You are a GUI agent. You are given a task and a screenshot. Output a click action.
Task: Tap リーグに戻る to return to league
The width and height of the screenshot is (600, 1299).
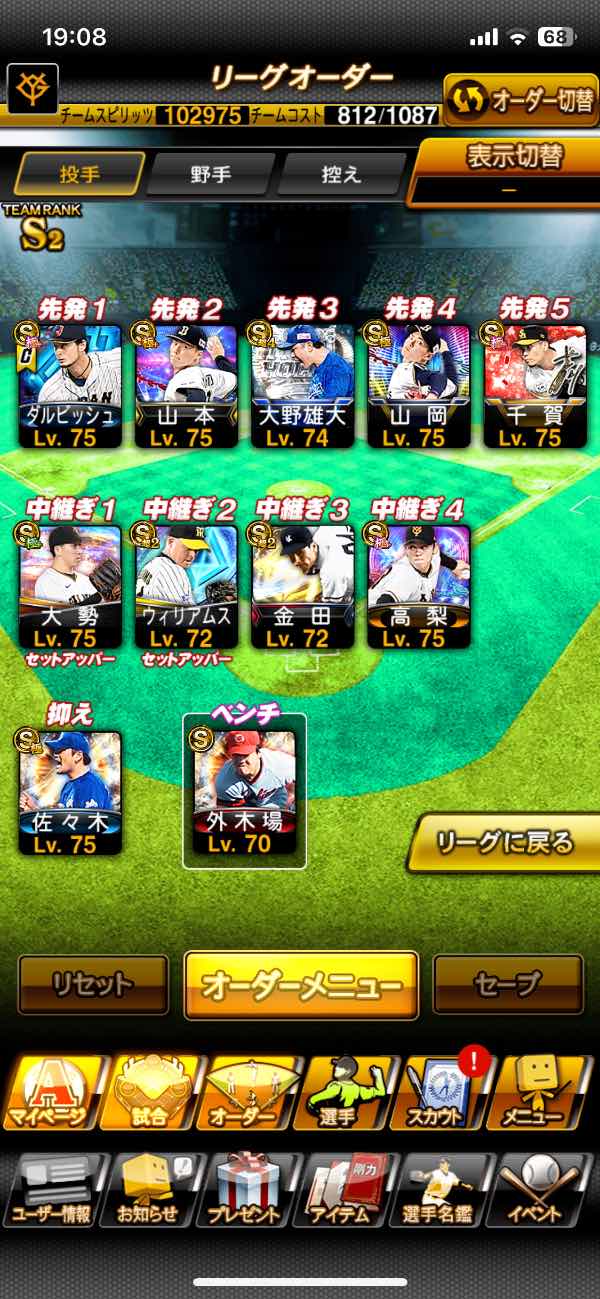(x=505, y=842)
